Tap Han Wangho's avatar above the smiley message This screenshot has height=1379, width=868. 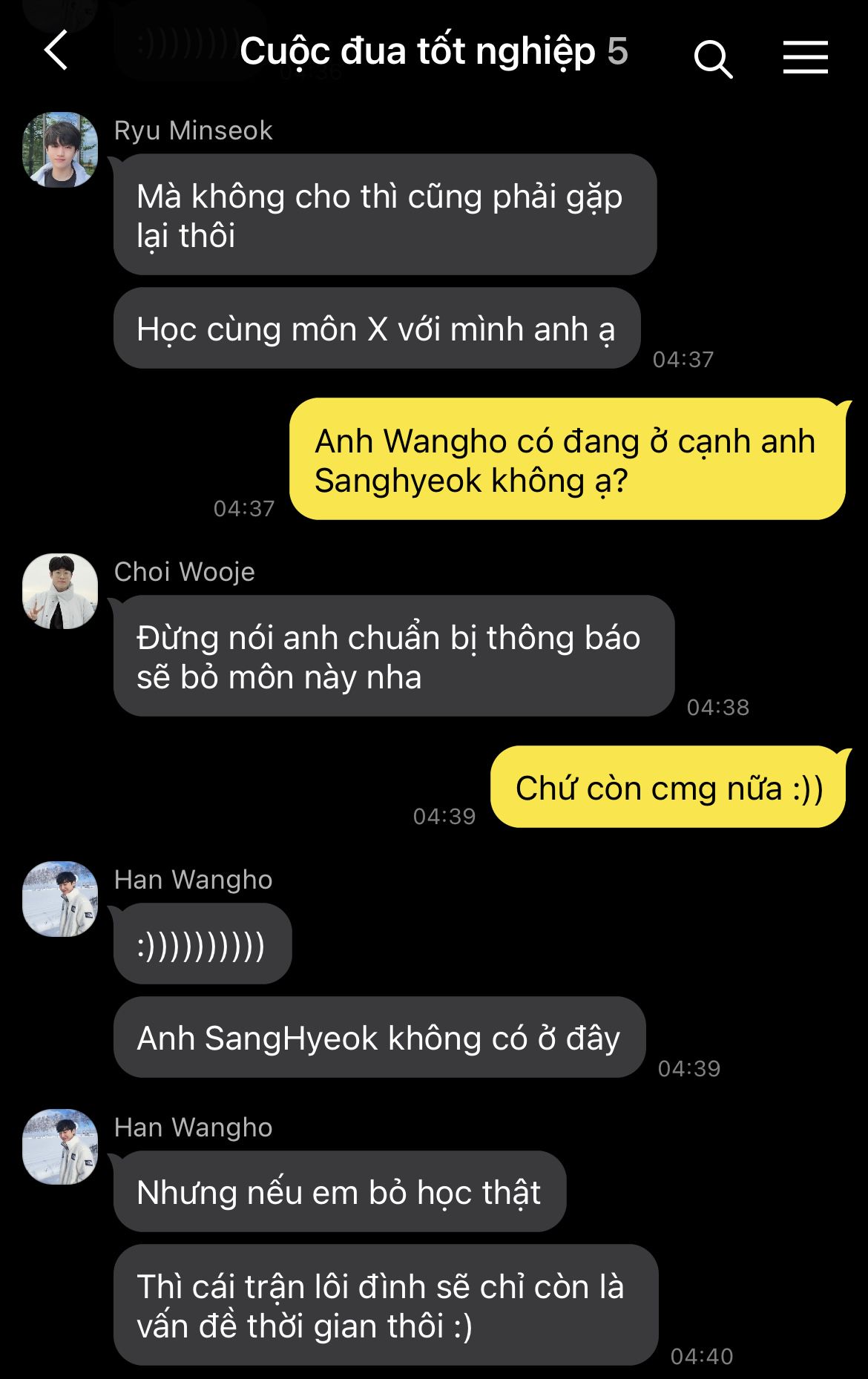(60, 899)
